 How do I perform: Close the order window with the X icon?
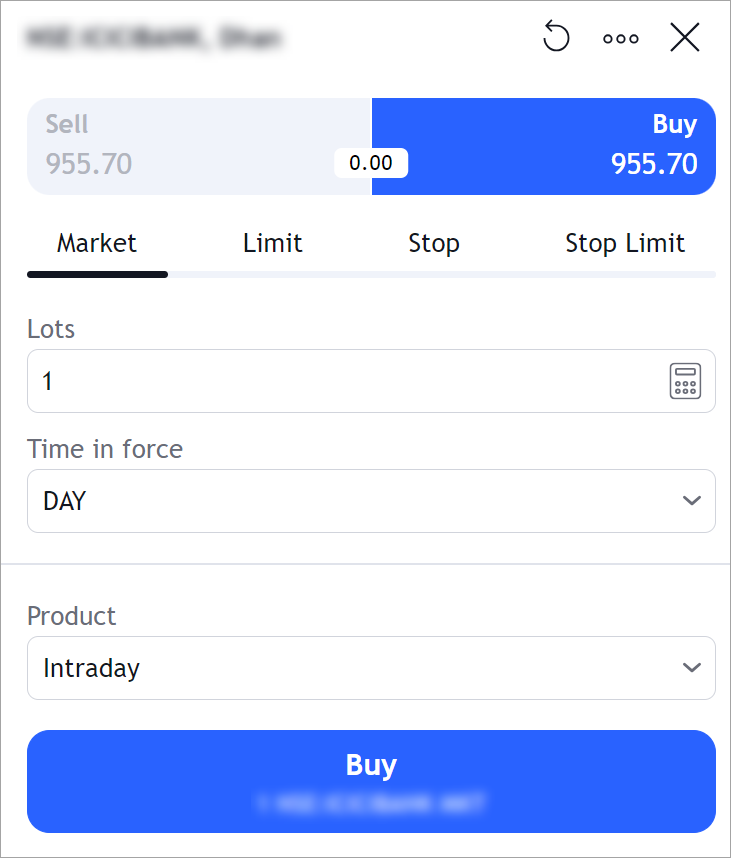tap(685, 37)
